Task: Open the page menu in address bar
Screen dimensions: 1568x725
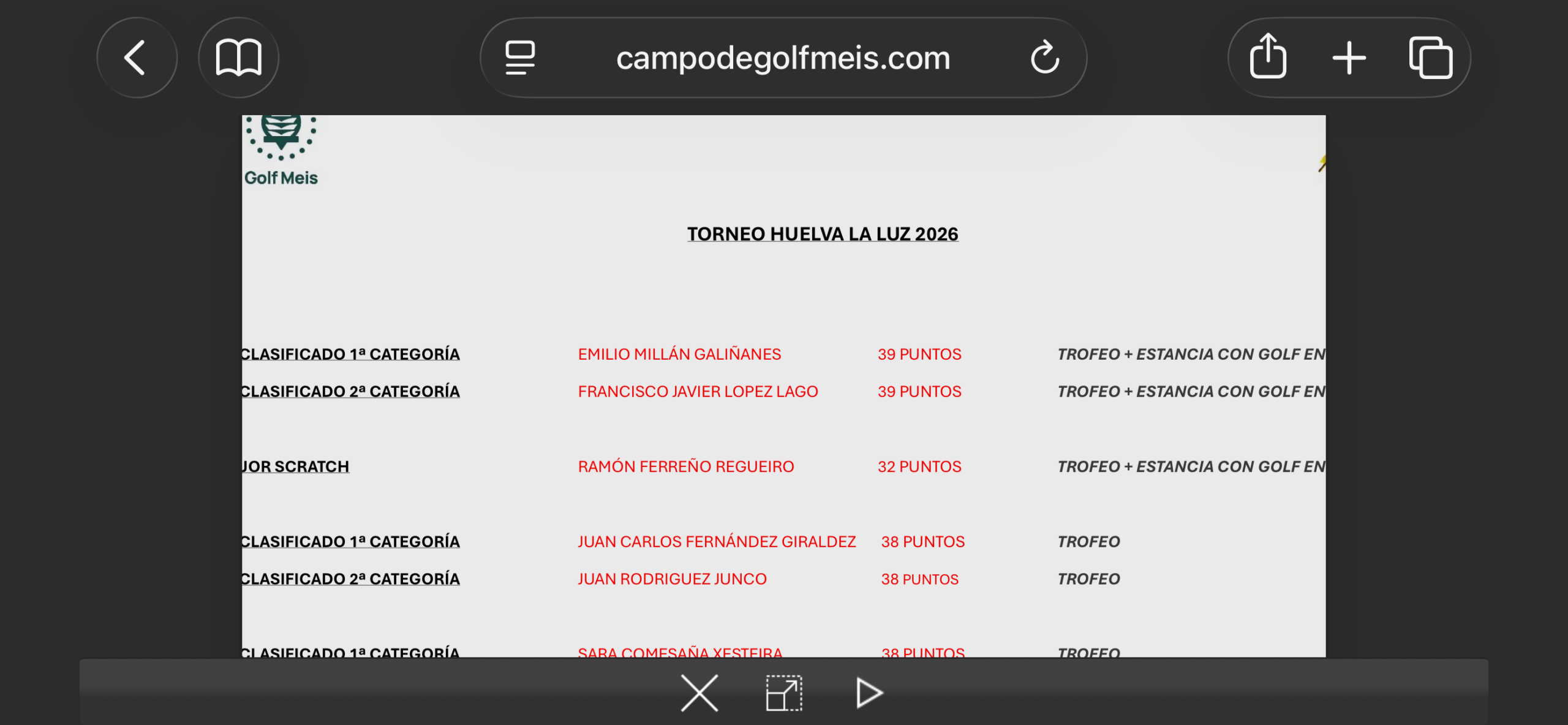Action: pyautogui.click(x=520, y=58)
